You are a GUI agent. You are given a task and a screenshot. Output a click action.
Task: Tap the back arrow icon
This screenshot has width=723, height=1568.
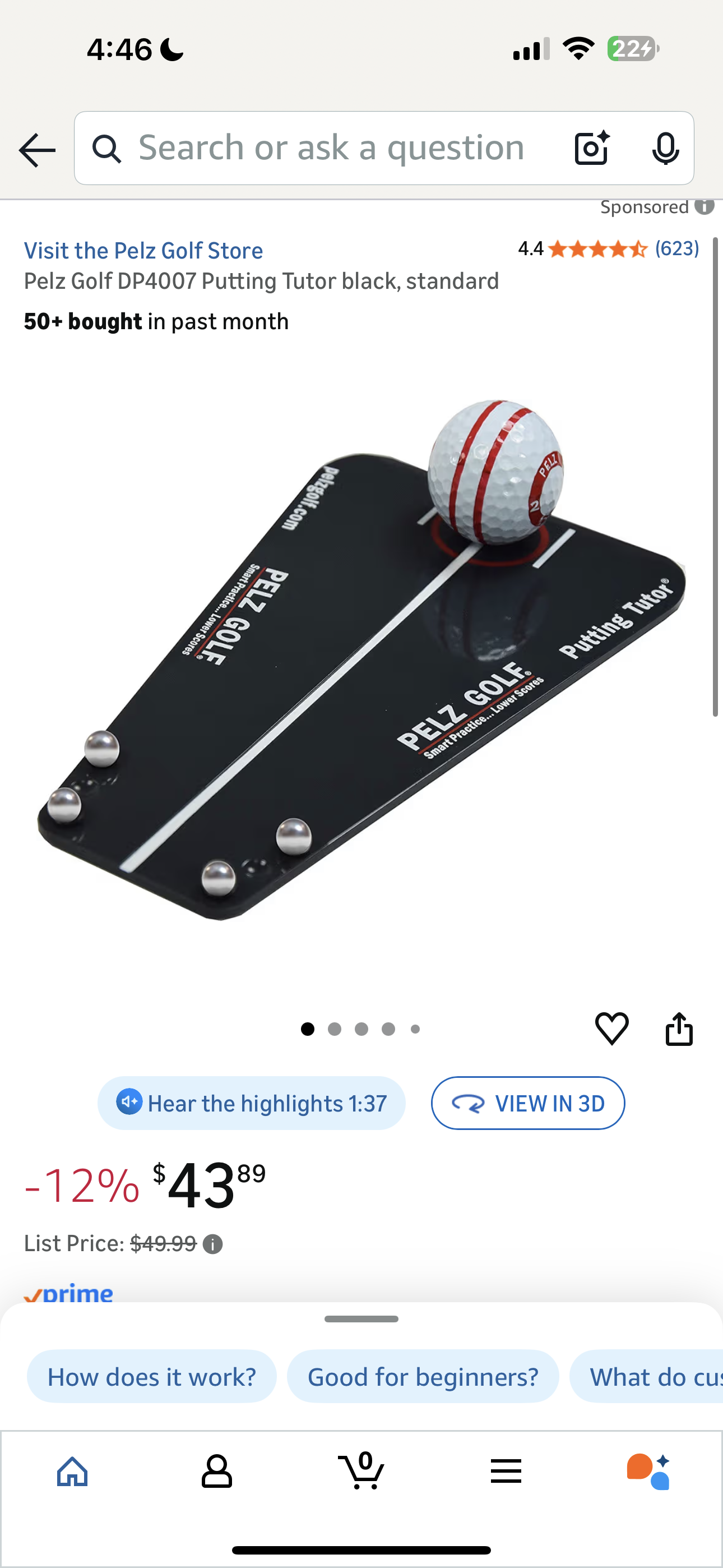click(36, 149)
